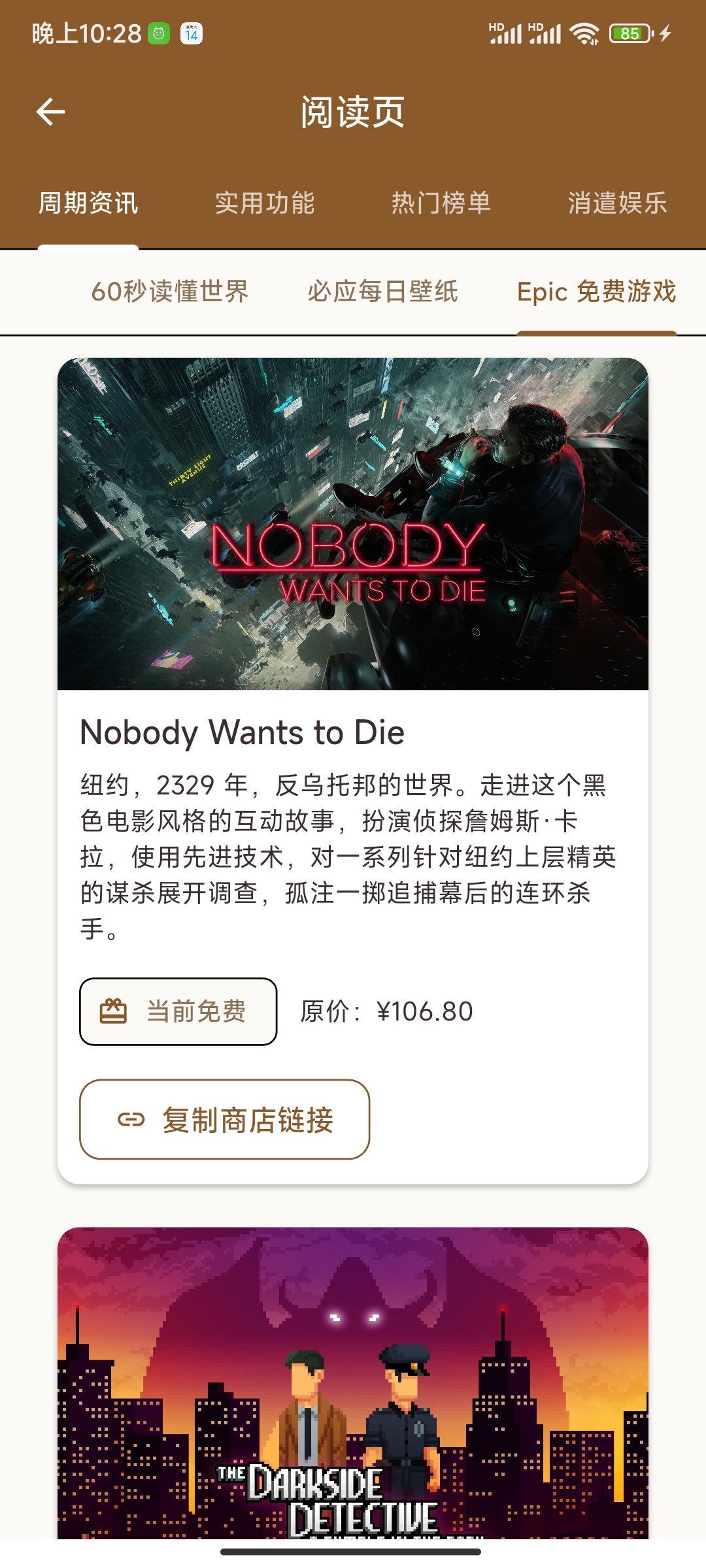Open the 60秒读懂世界 sub-tab
706x1568 pixels.
point(170,291)
